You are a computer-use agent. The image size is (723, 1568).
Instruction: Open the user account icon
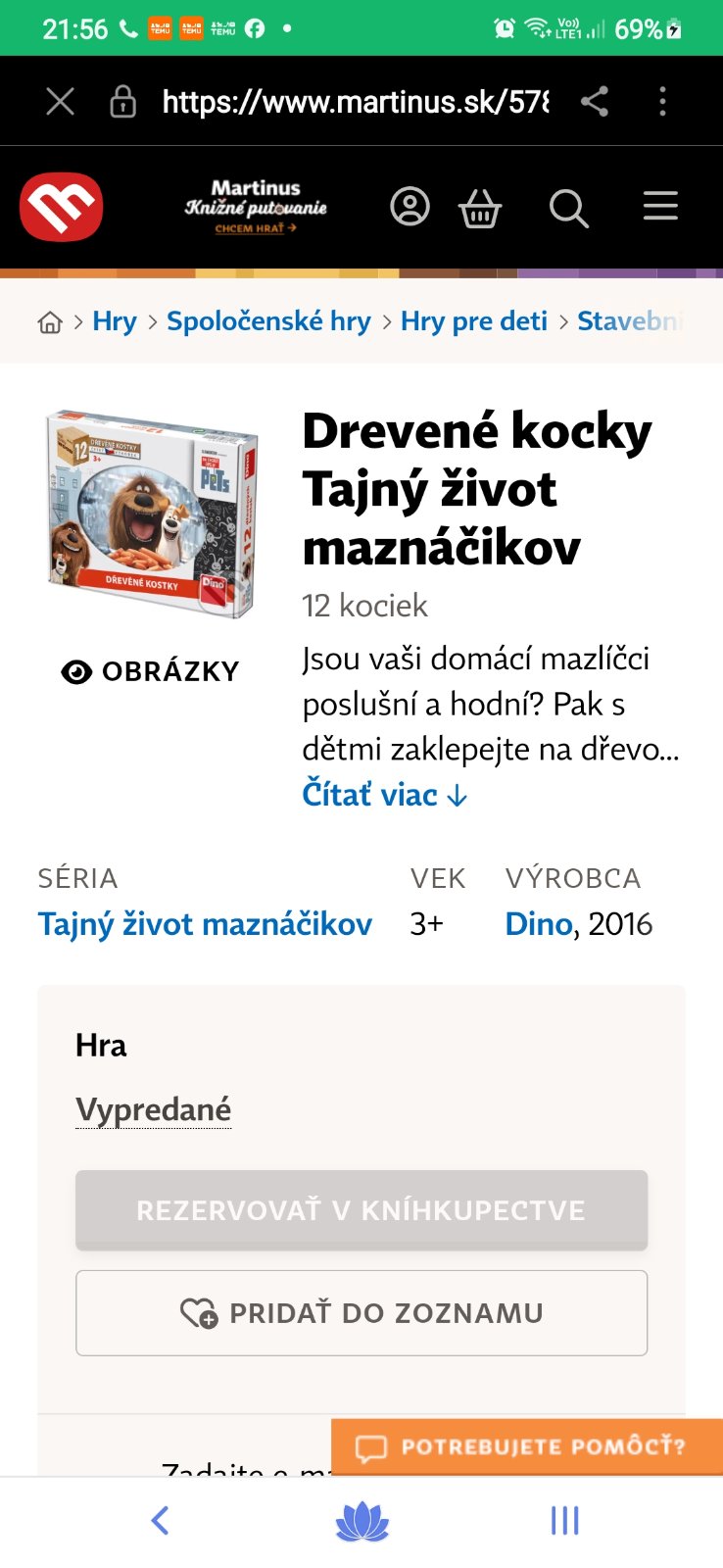410,207
